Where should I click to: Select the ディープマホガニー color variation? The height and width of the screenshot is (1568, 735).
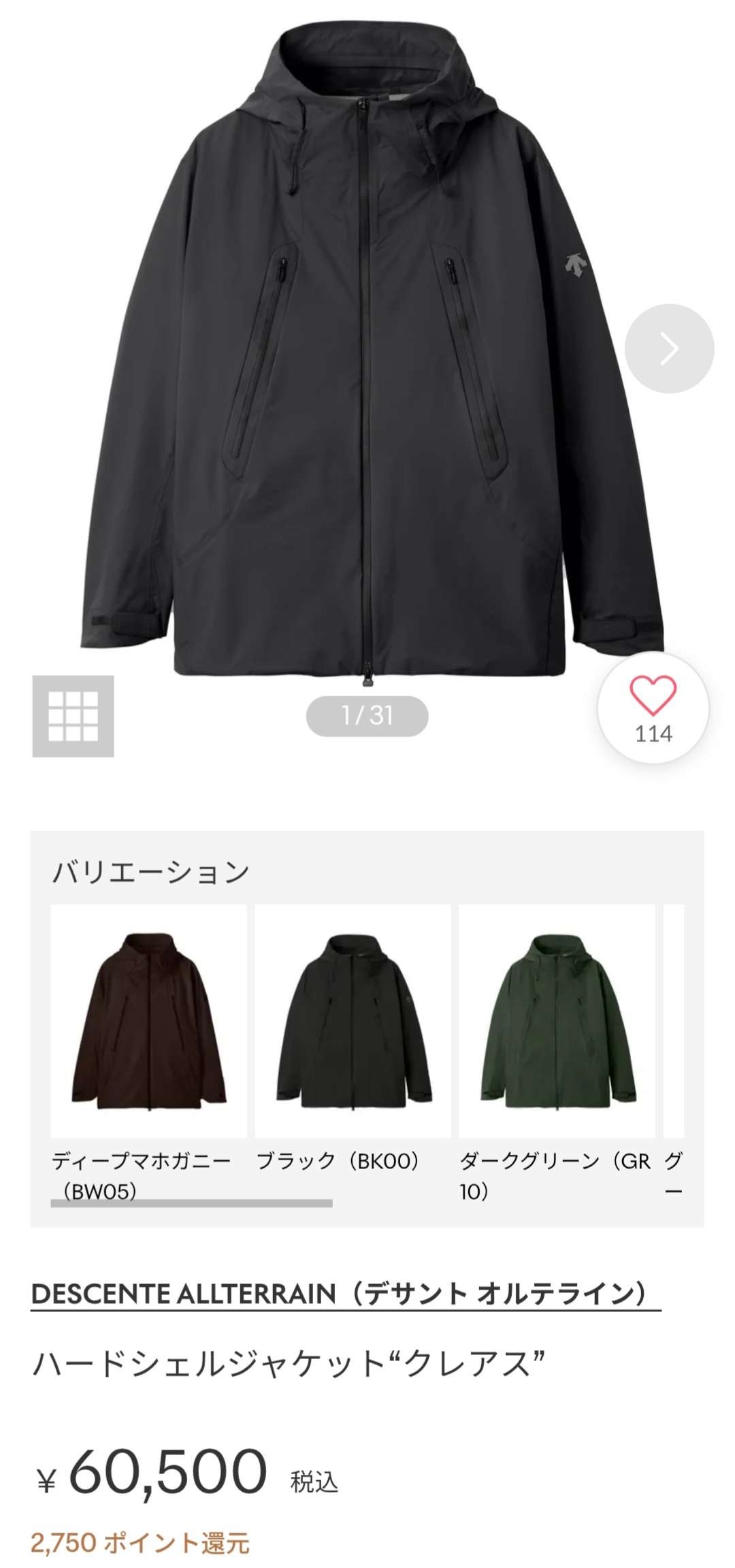click(x=148, y=1020)
